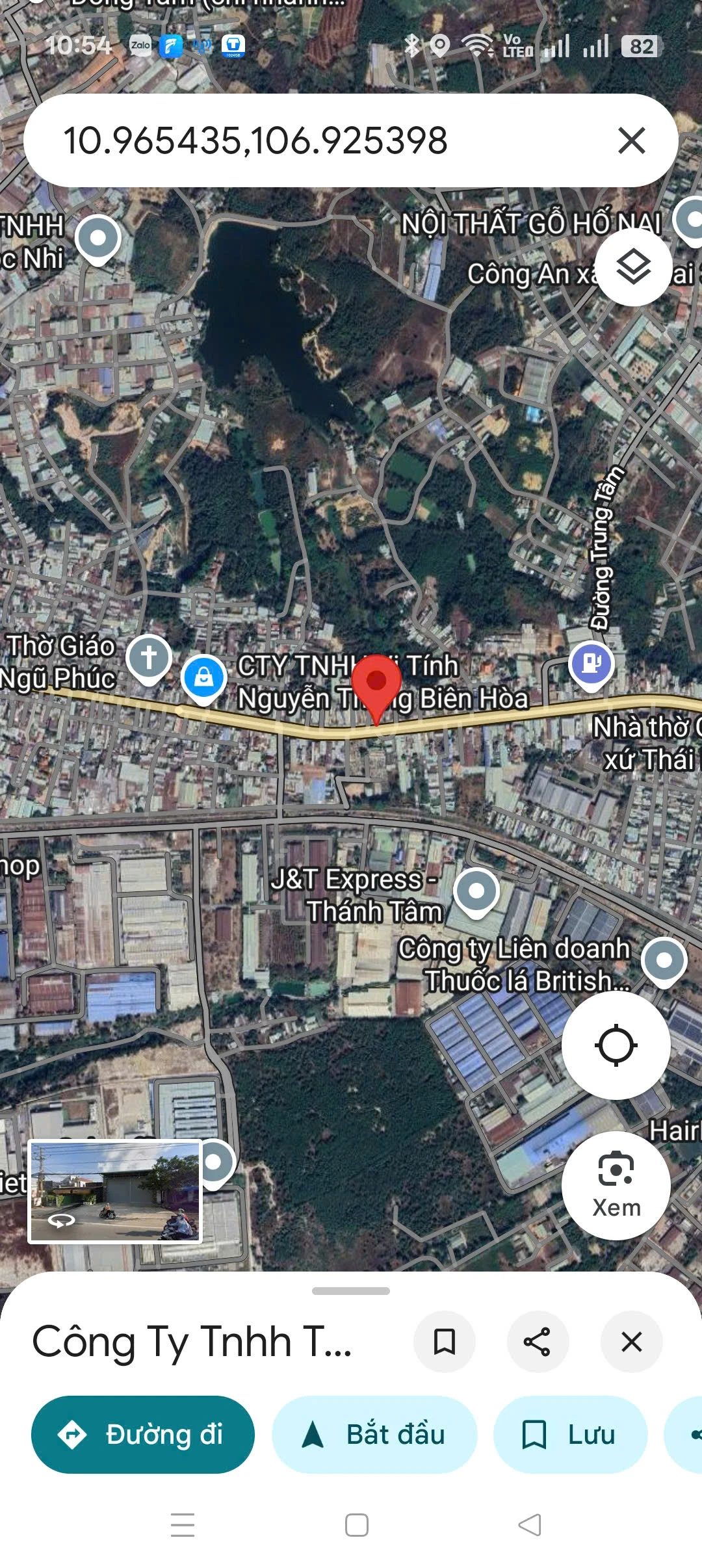
Task: Center the map on my location
Action: click(x=616, y=1045)
